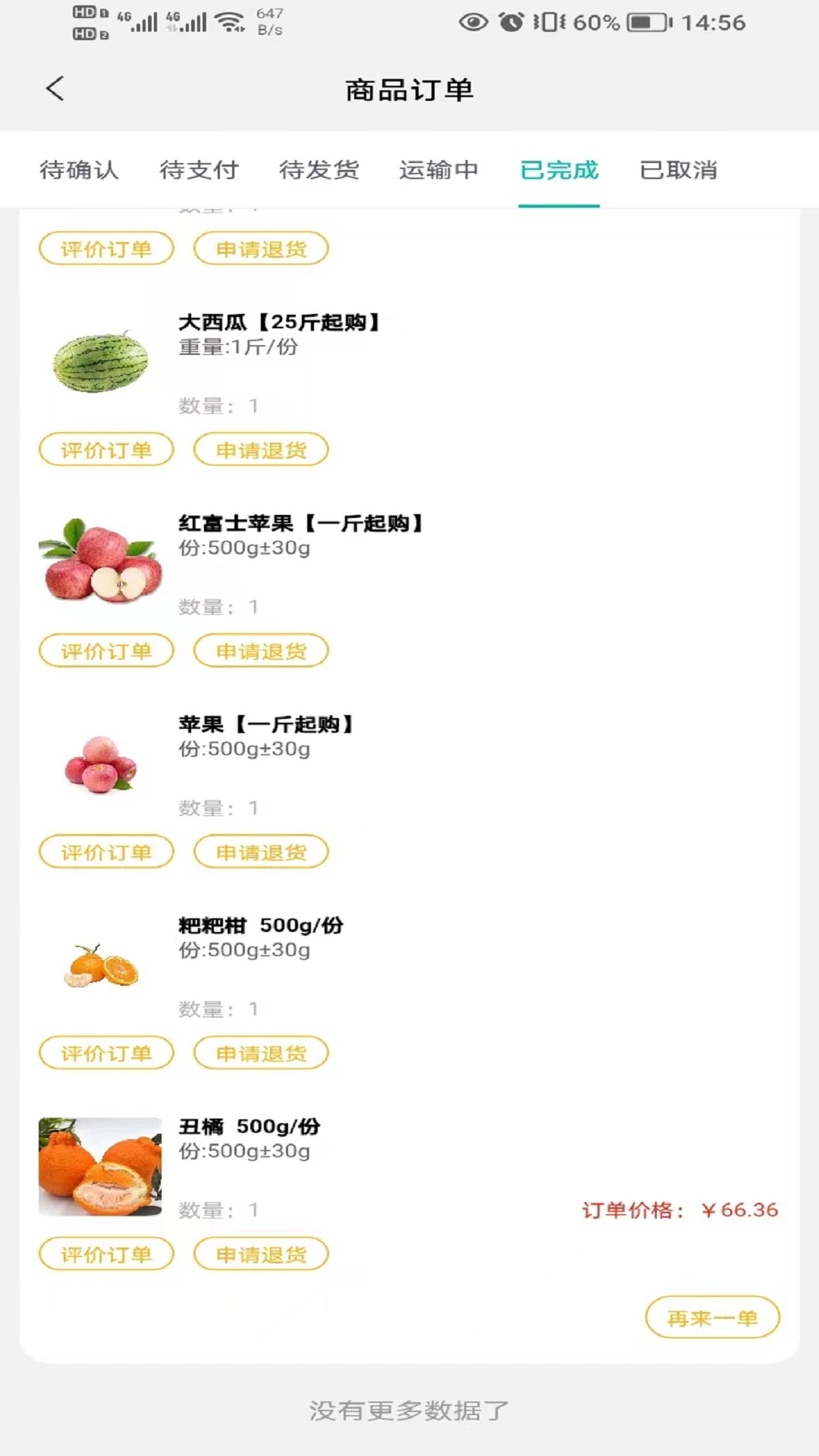Tap 评价订单 under 大西瓜 item
819x1456 pixels.
point(106,449)
